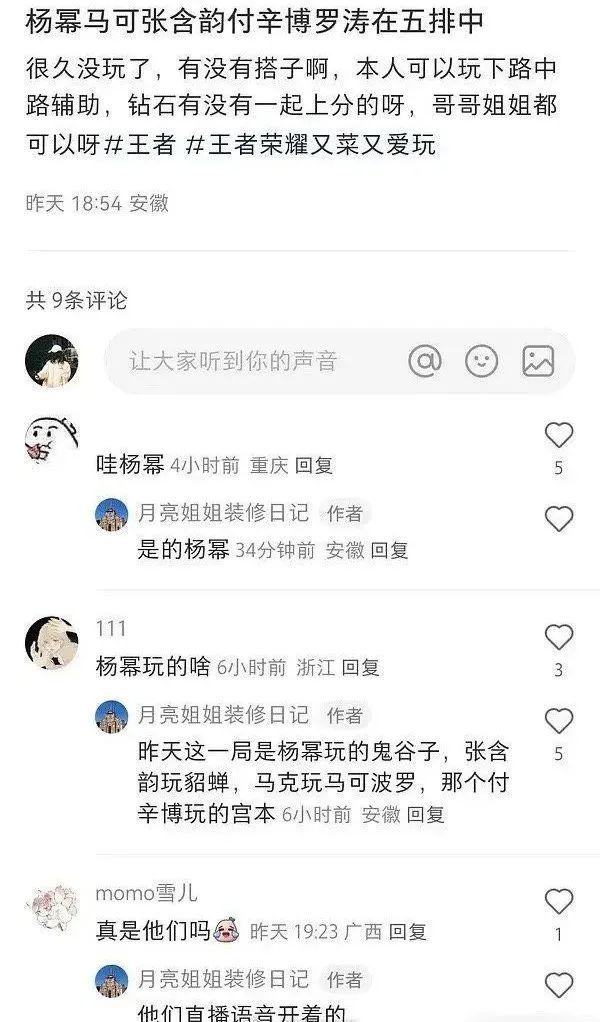Attach an image to the comment

(538, 361)
